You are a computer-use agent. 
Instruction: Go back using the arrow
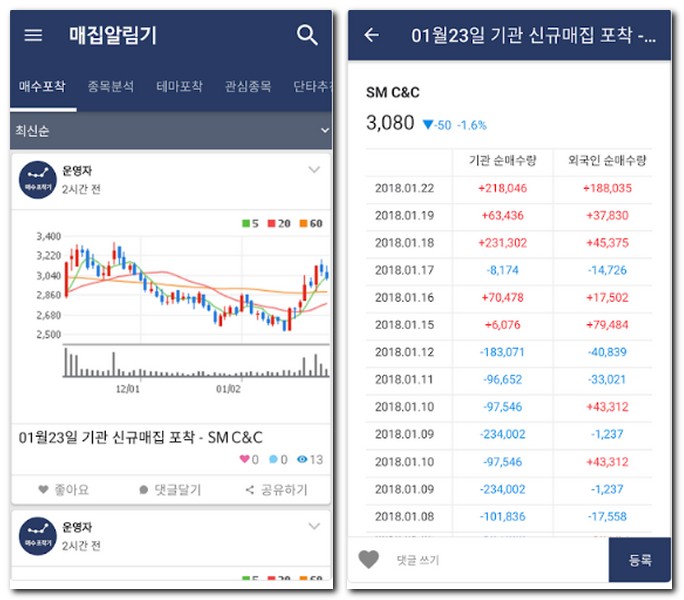(x=372, y=35)
